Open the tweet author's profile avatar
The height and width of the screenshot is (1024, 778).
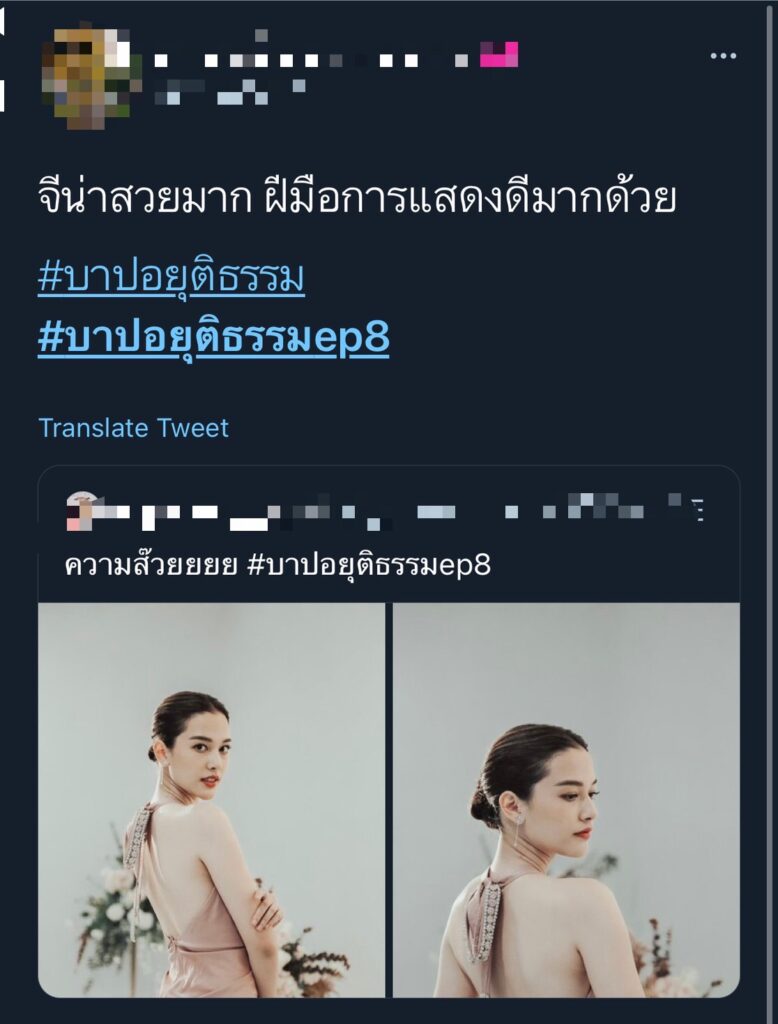tap(91, 75)
